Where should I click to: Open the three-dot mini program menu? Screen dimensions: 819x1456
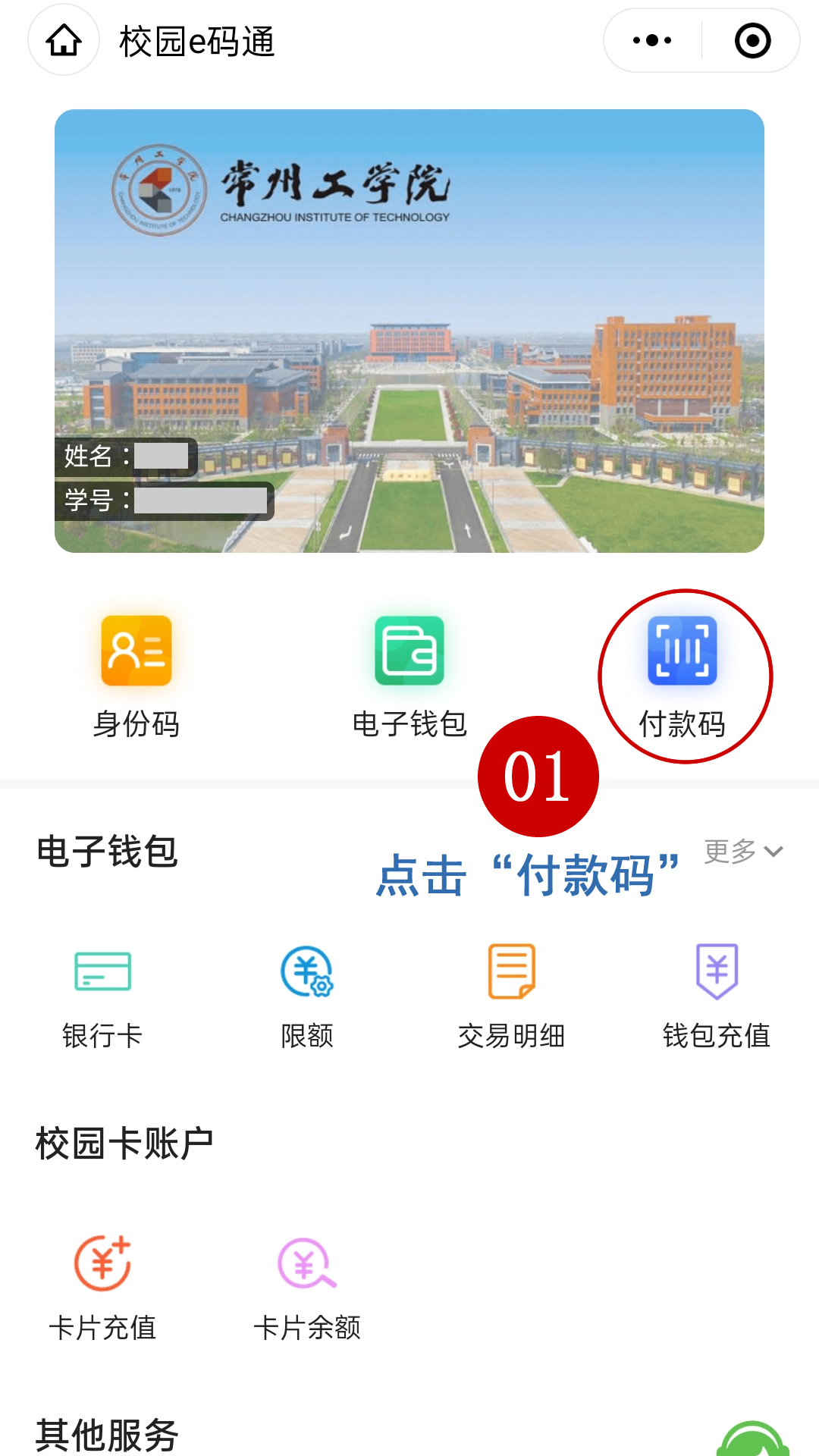pos(652,40)
